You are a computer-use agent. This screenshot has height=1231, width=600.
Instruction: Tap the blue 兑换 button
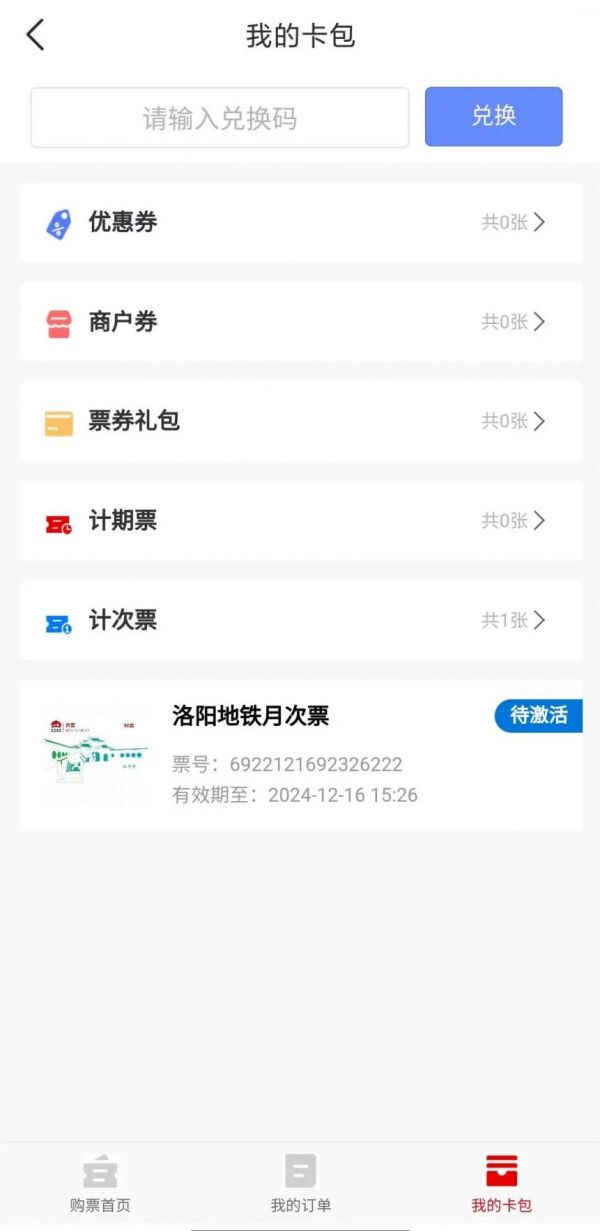[x=493, y=116]
